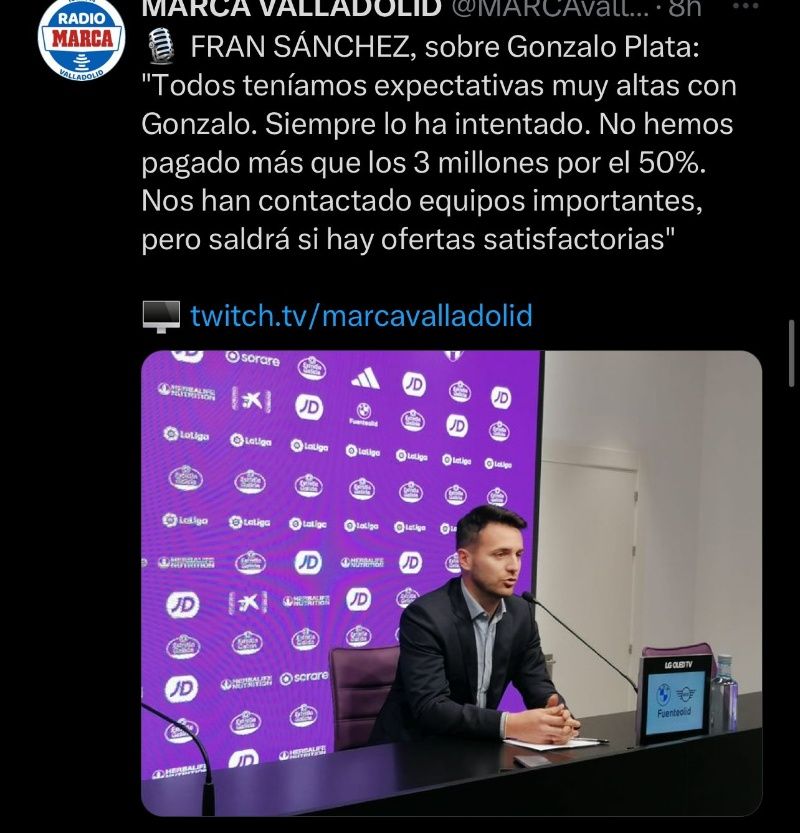
Task: Open the press conference photo
Action: click(450, 580)
